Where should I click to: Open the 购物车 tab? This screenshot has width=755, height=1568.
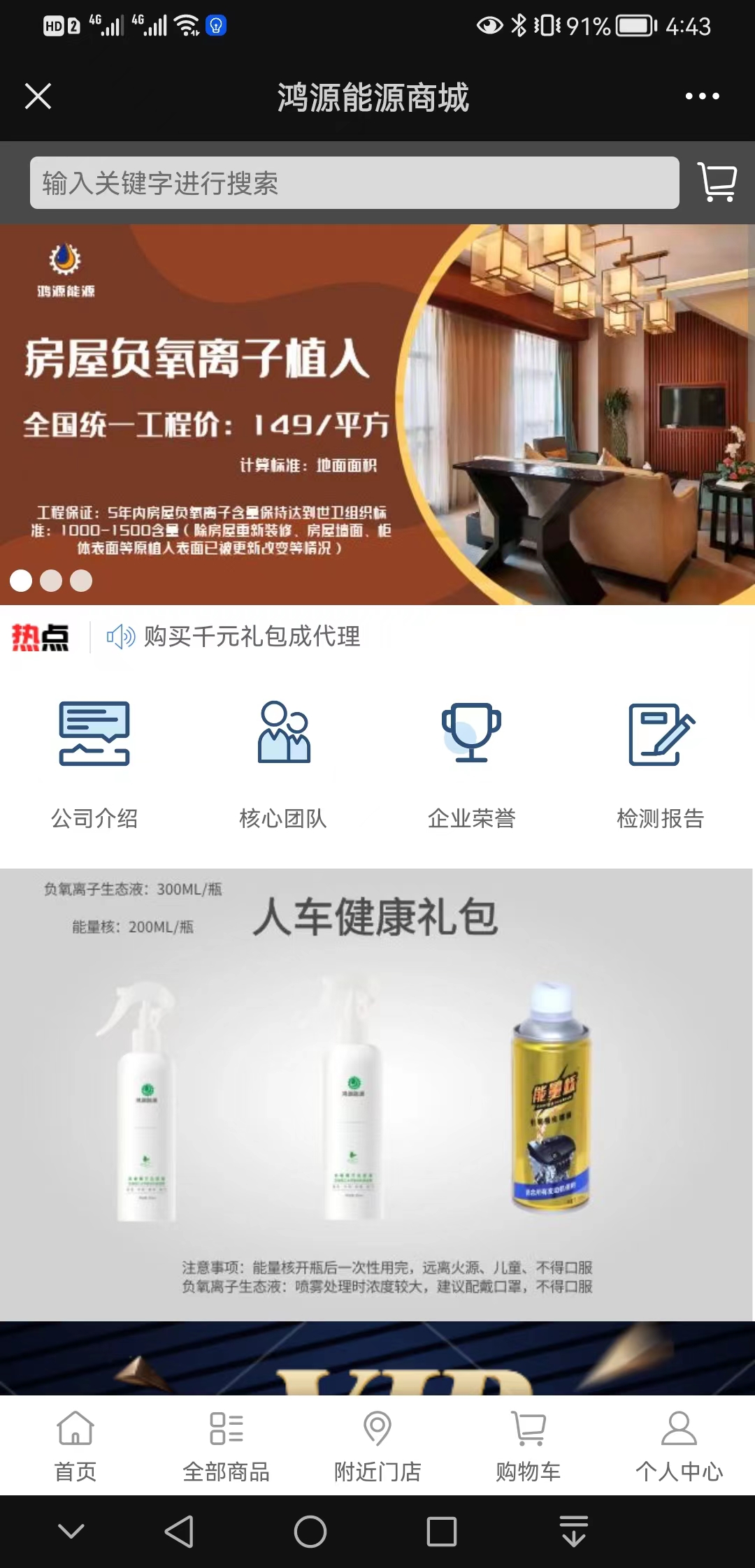point(528,1445)
